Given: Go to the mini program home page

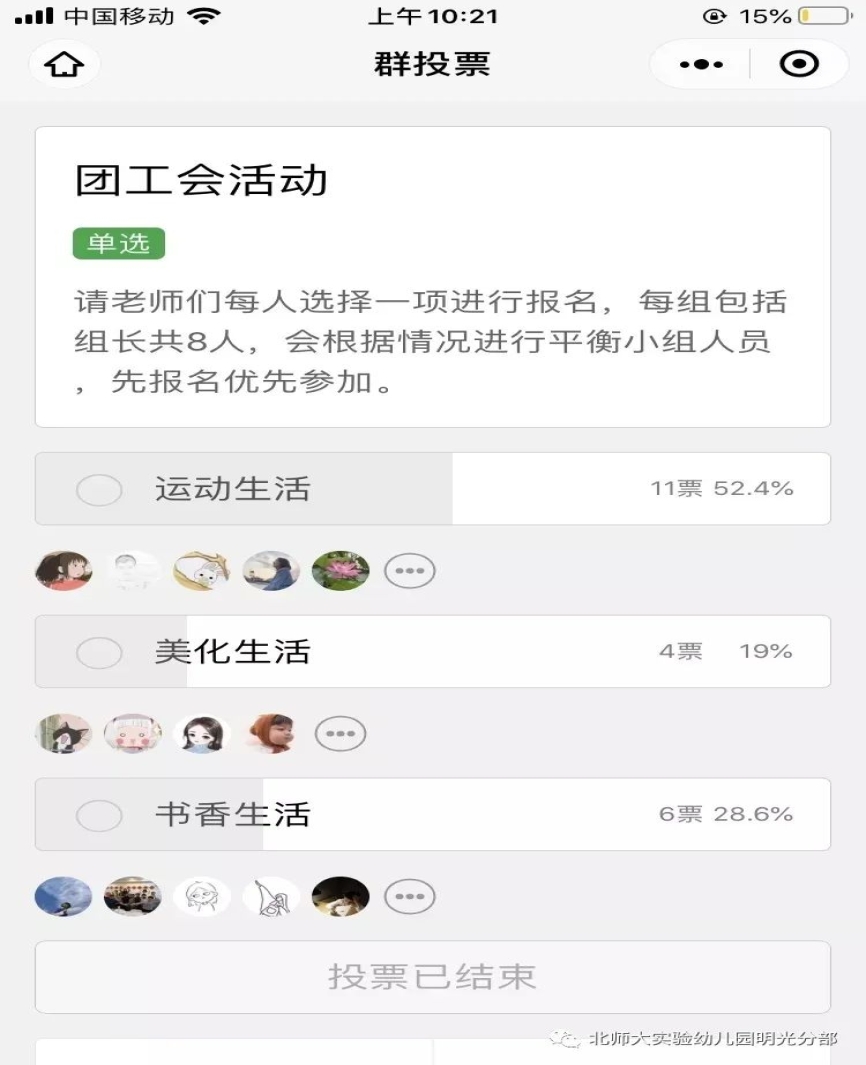Looking at the screenshot, I should click(x=64, y=65).
